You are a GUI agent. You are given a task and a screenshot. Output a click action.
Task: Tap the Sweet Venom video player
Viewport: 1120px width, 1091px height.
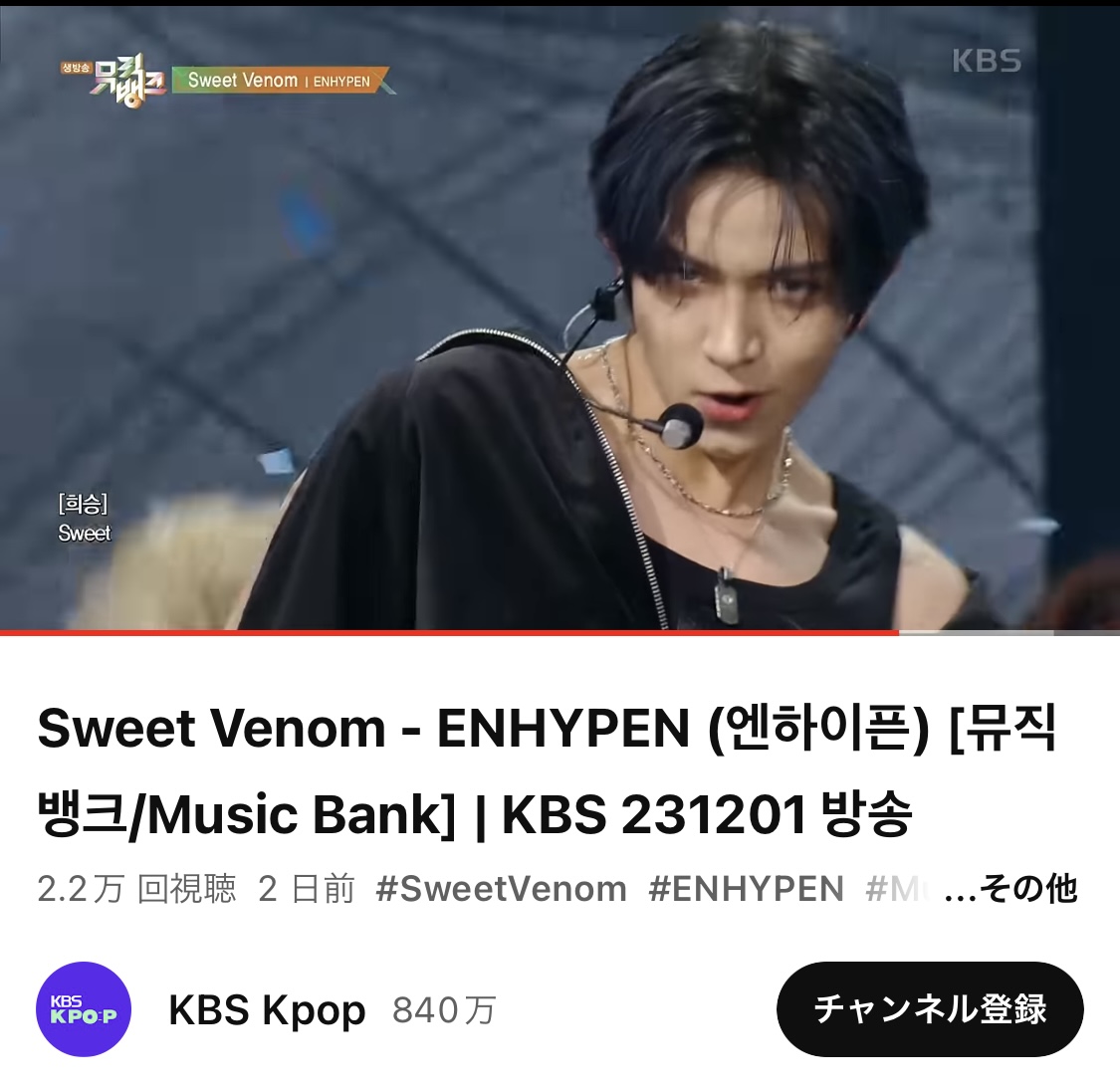click(560, 314)
